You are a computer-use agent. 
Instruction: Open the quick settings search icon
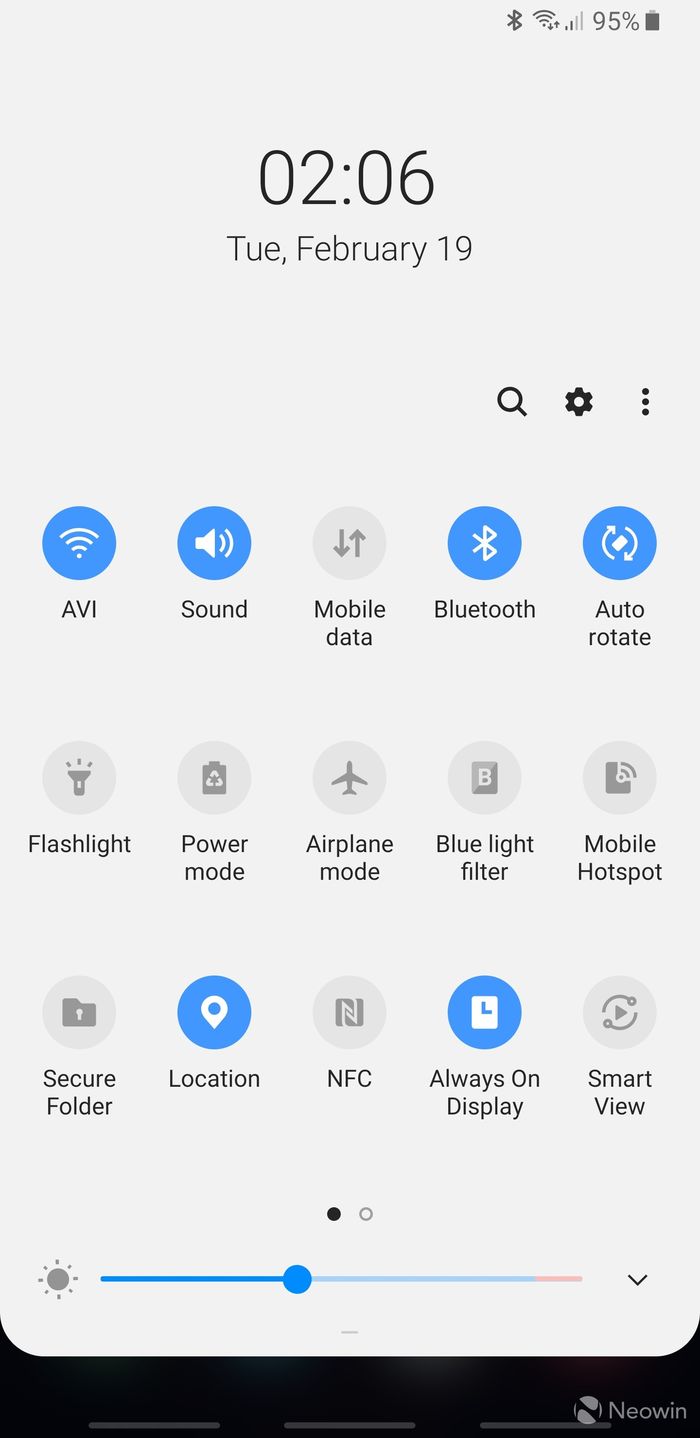pos(512,402)
